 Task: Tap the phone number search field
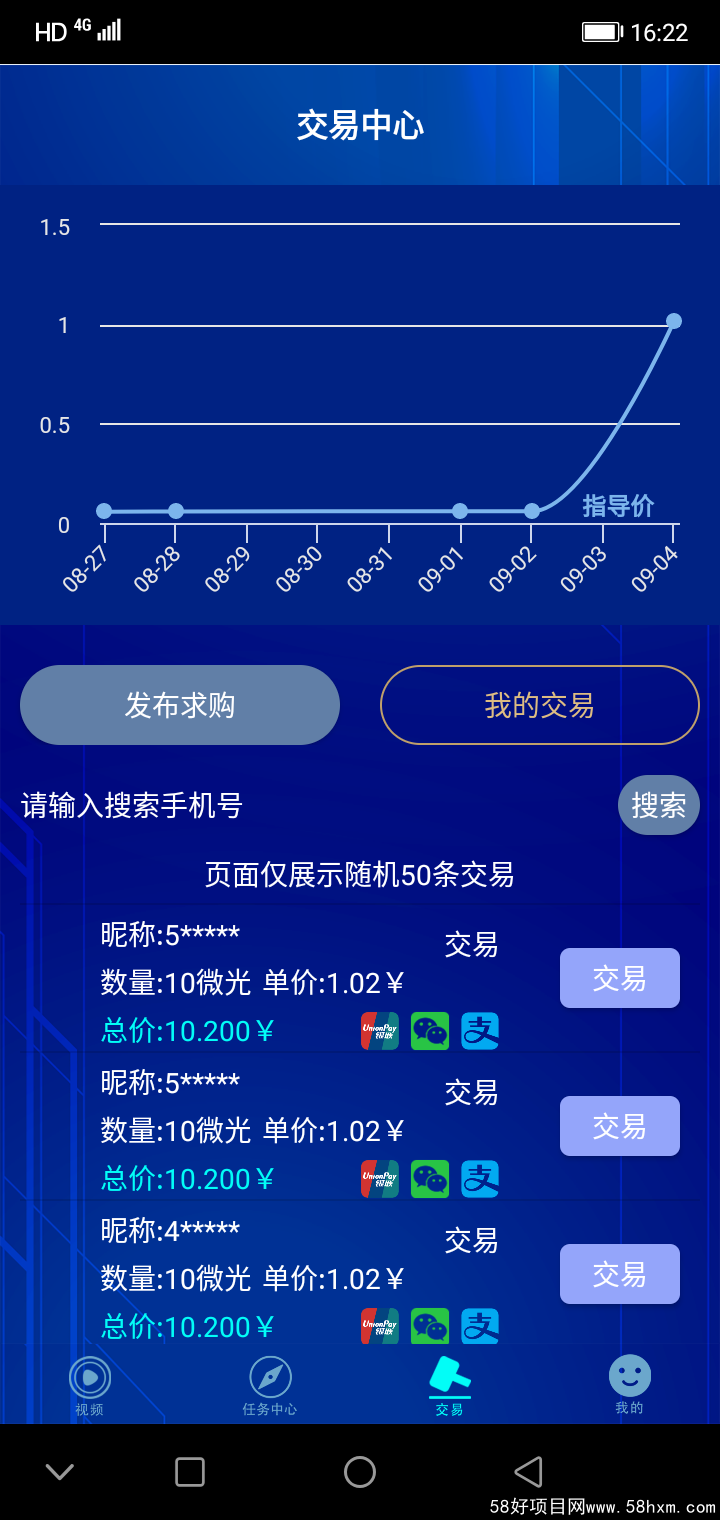tap(300, 805)
